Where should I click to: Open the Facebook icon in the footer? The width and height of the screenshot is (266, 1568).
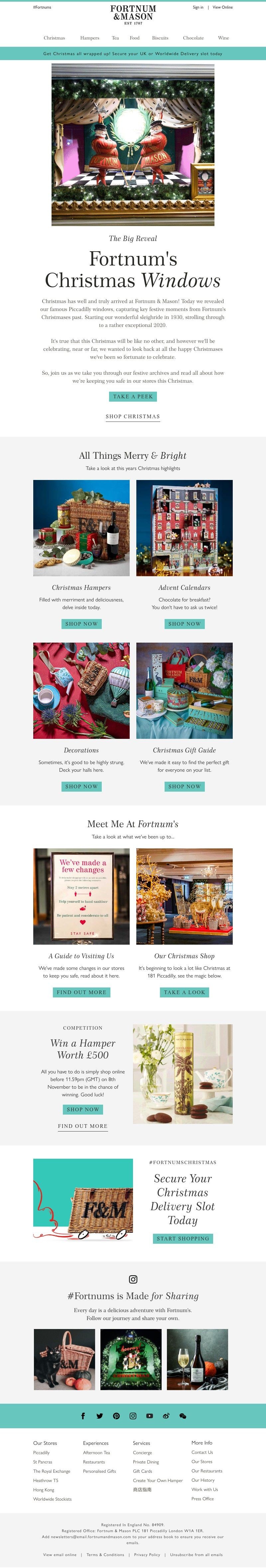[x=83, y=1416]
